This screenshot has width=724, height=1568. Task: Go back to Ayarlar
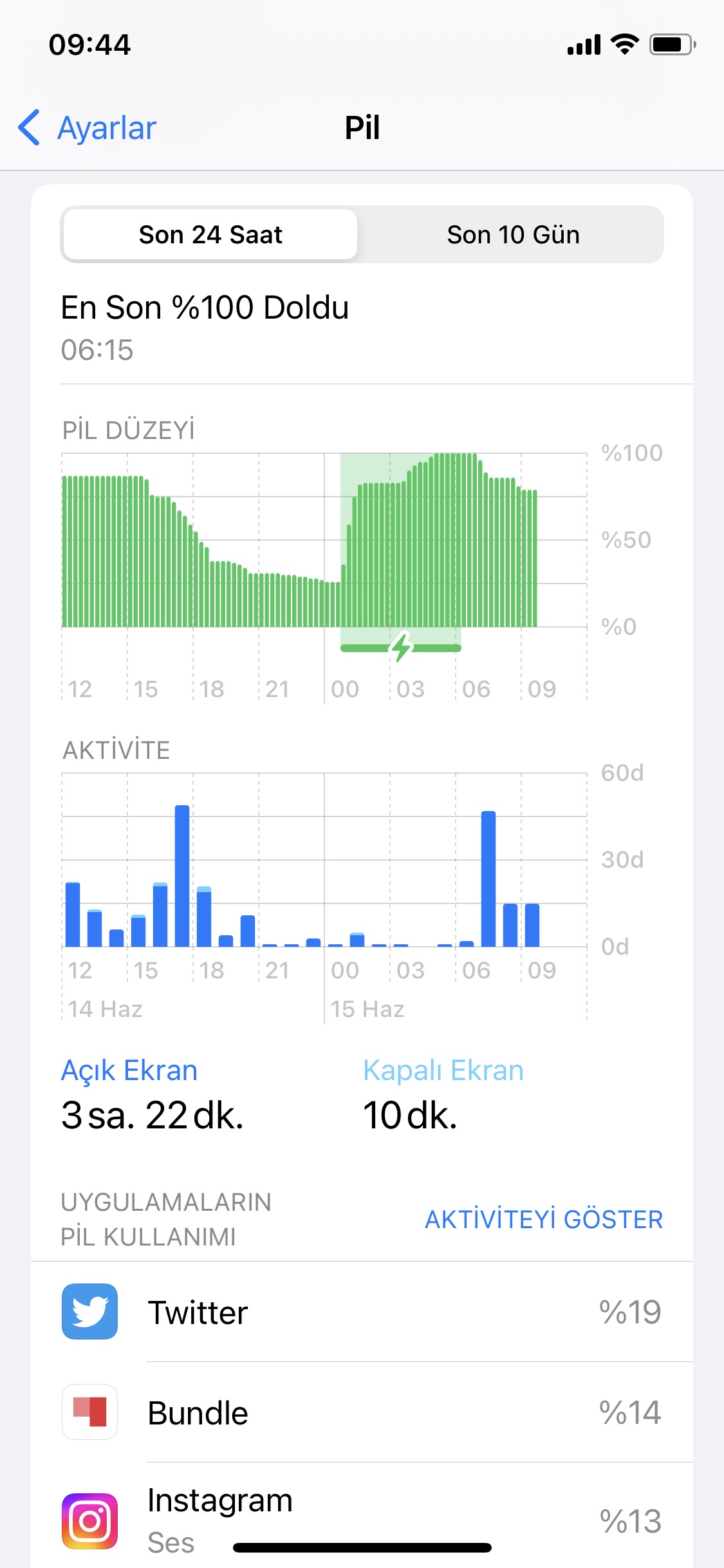pos(88,127)
